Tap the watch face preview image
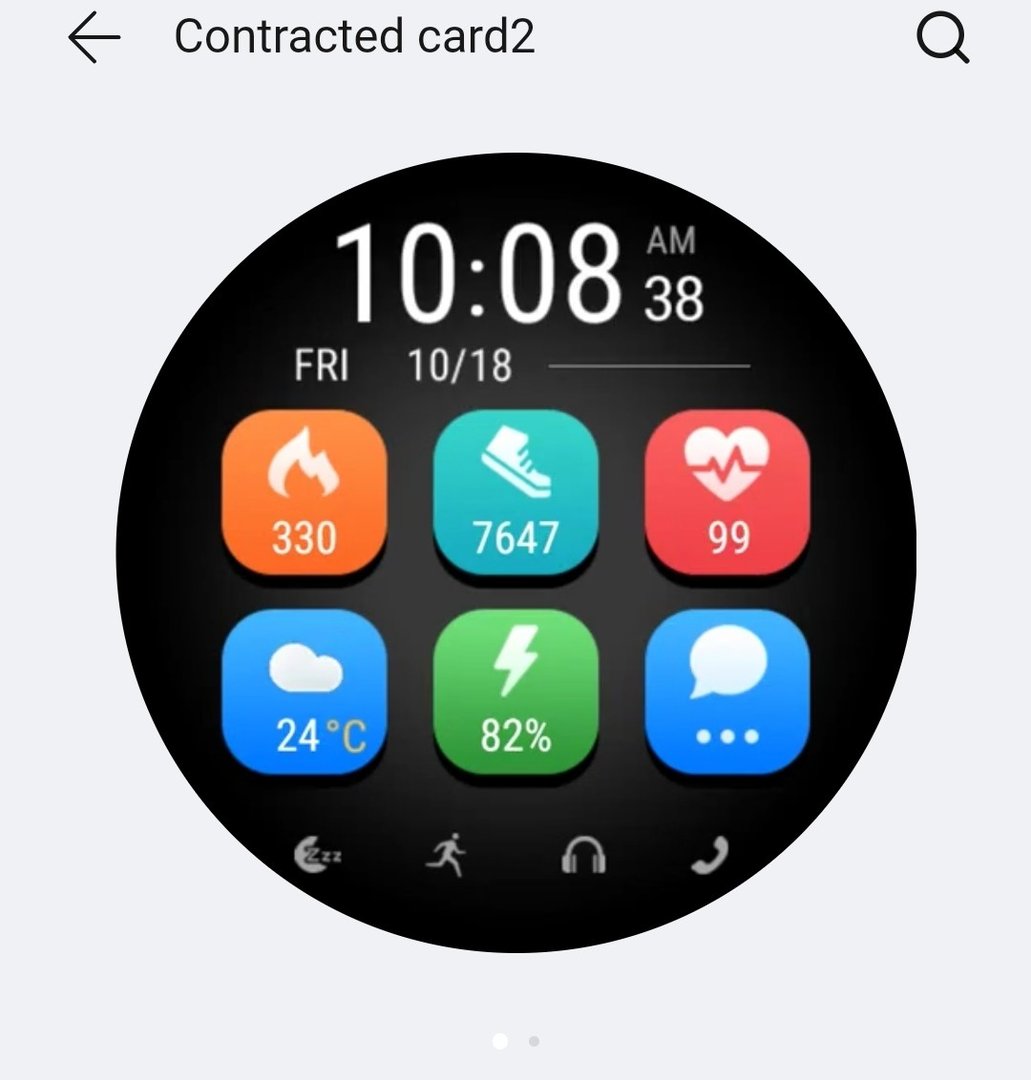This screenshot has height=1080, width=1031. click(x=515, y=552)
